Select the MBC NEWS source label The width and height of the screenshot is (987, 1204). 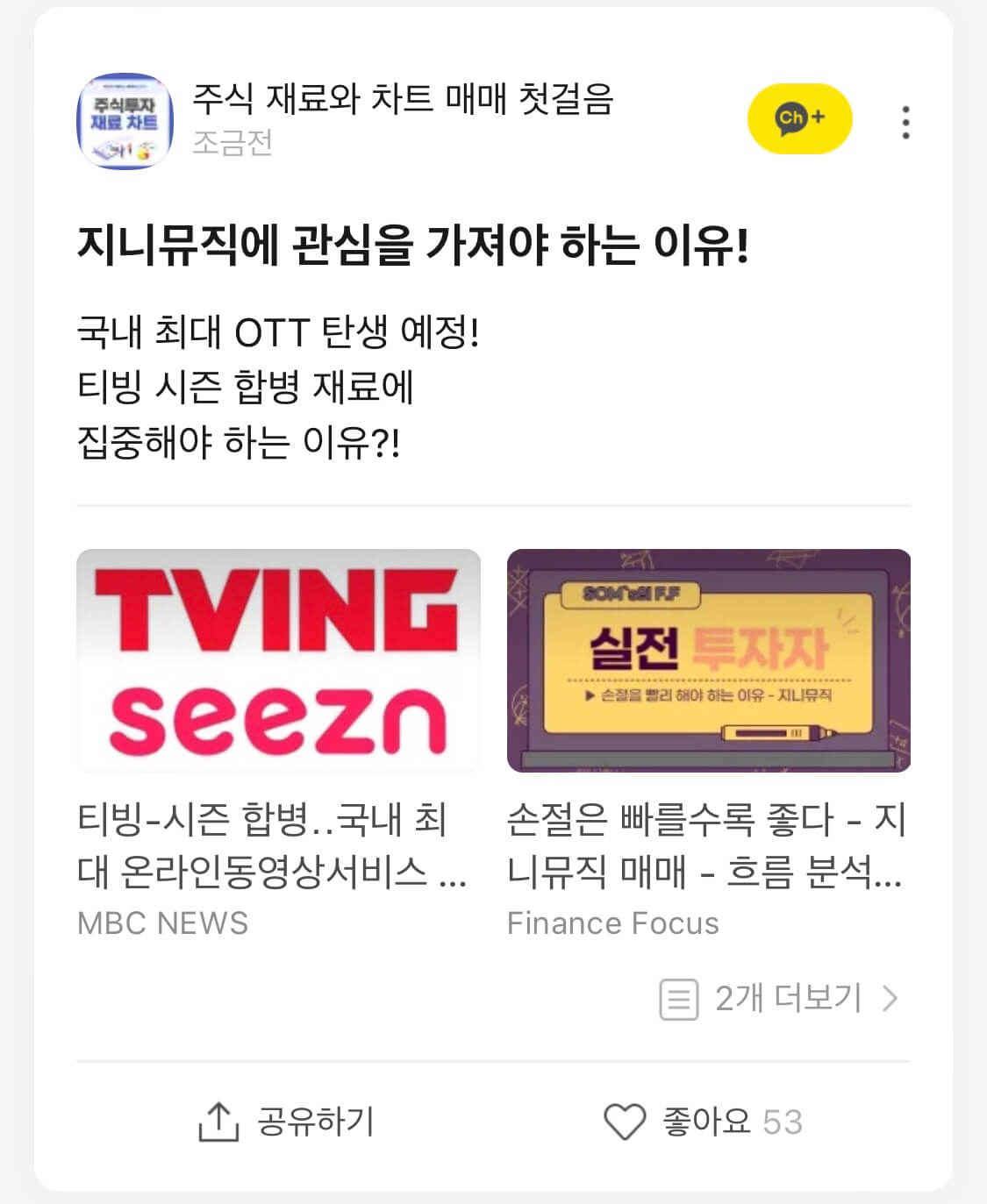click(x=162, y=923)
